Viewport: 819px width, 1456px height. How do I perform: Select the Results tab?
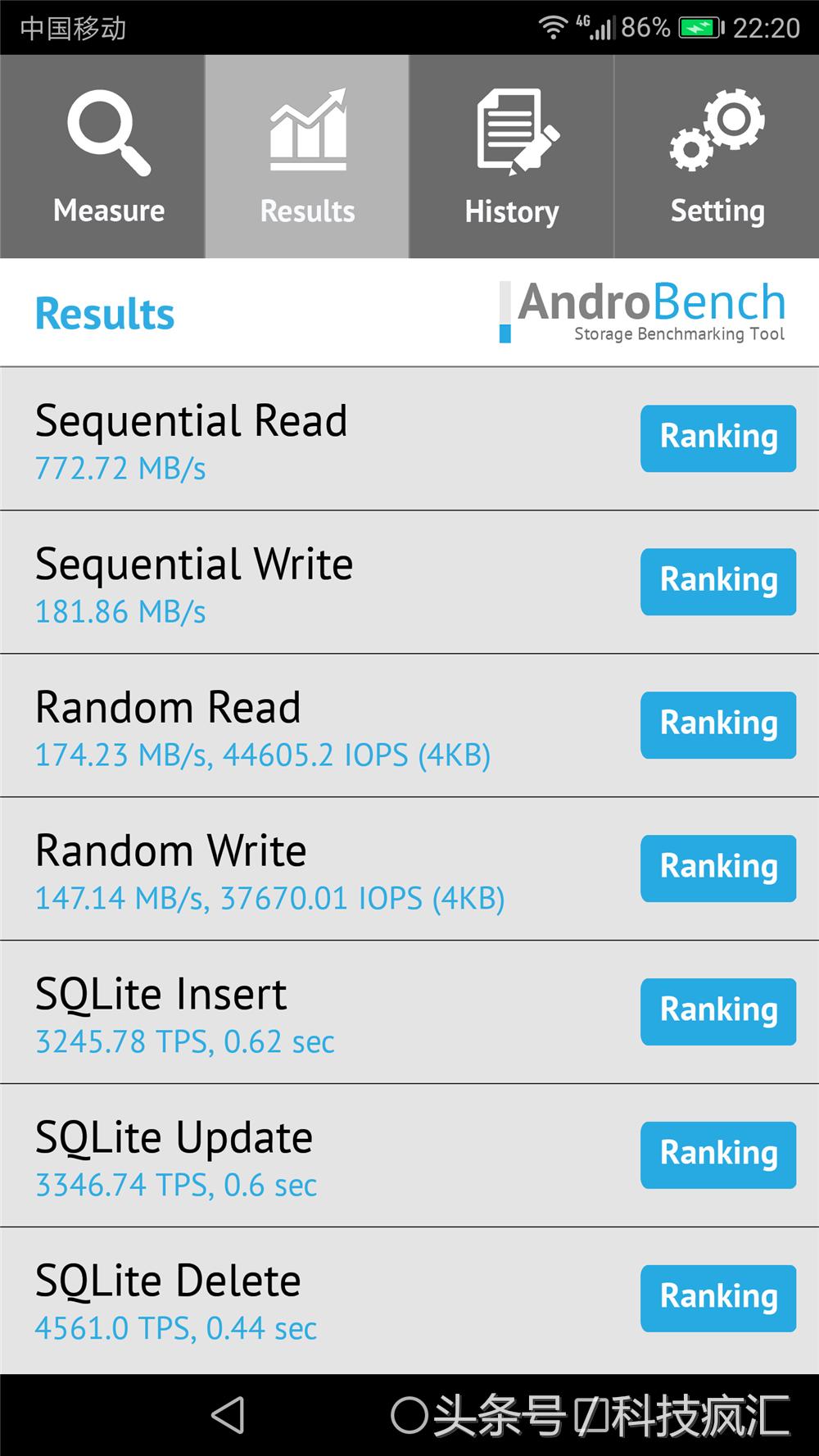(x=307, y=156)
